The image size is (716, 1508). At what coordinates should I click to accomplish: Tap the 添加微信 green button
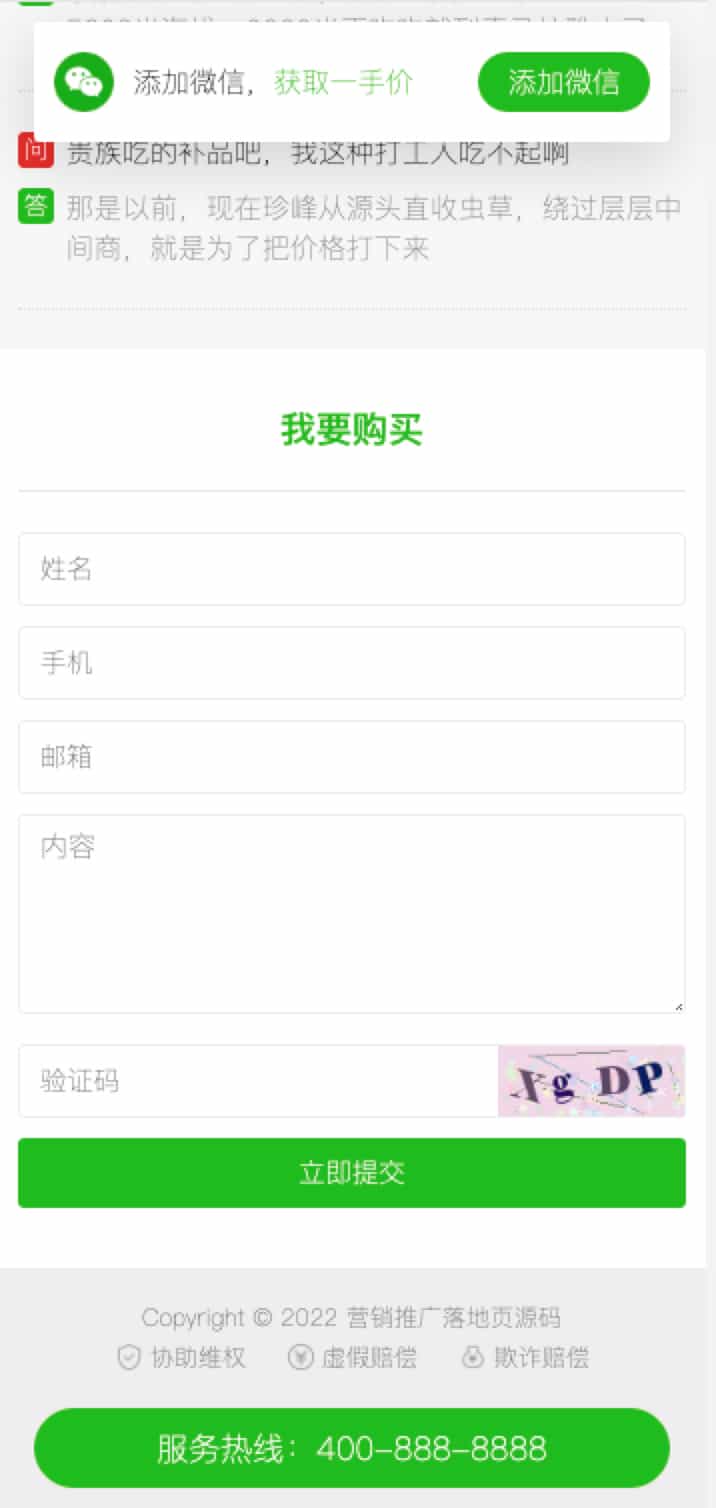tap(564, 82)
